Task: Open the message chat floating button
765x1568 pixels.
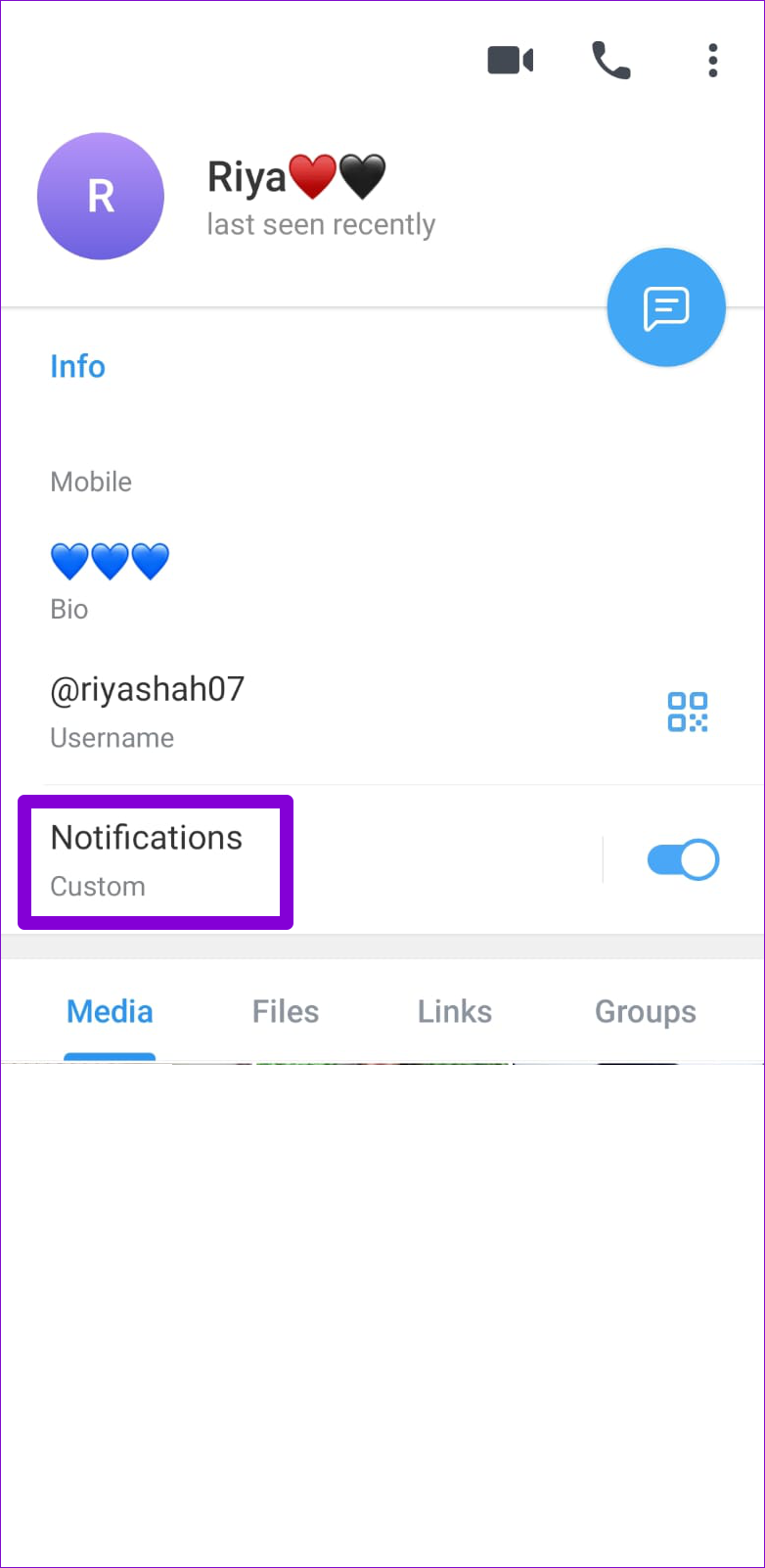Action: 666,307
